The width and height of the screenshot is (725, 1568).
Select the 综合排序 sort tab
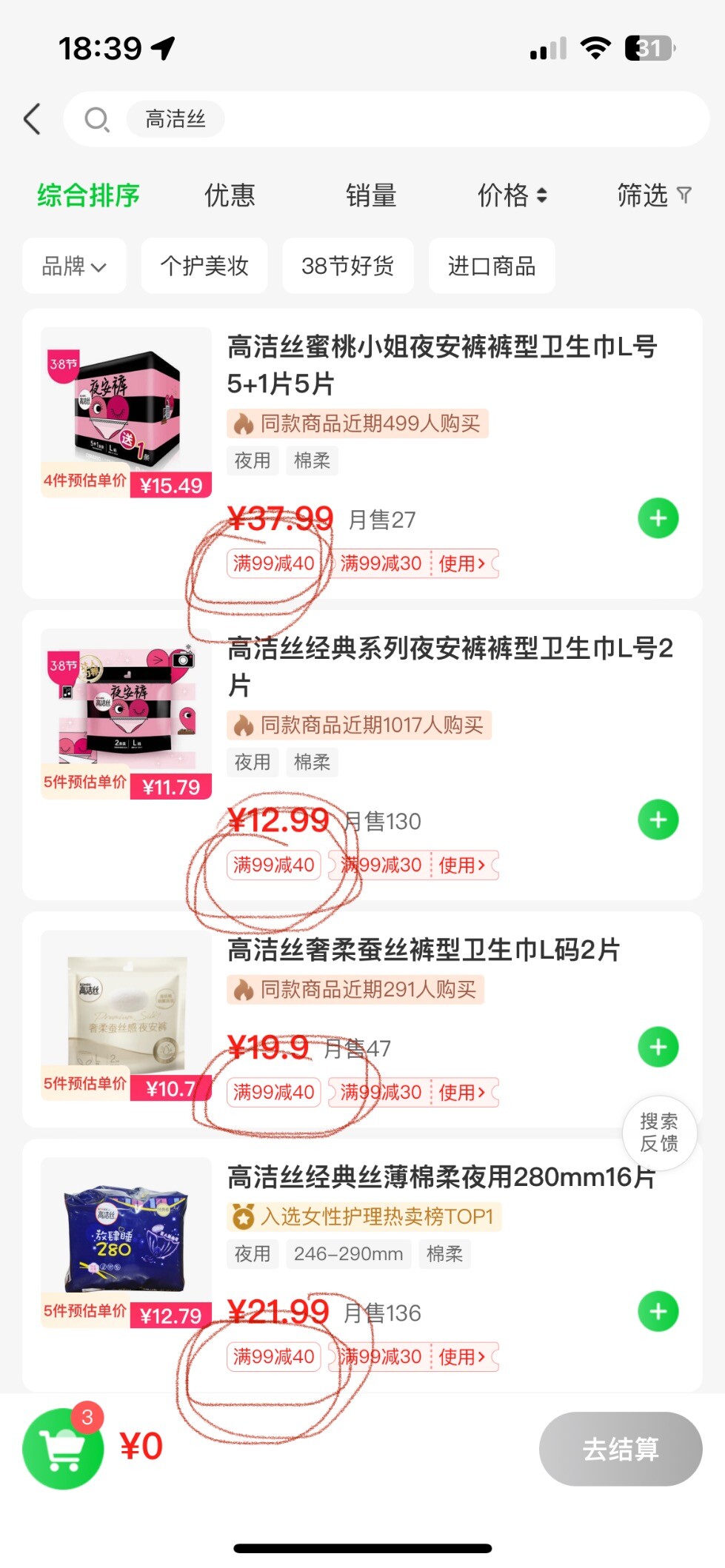(x=88, y=195)
